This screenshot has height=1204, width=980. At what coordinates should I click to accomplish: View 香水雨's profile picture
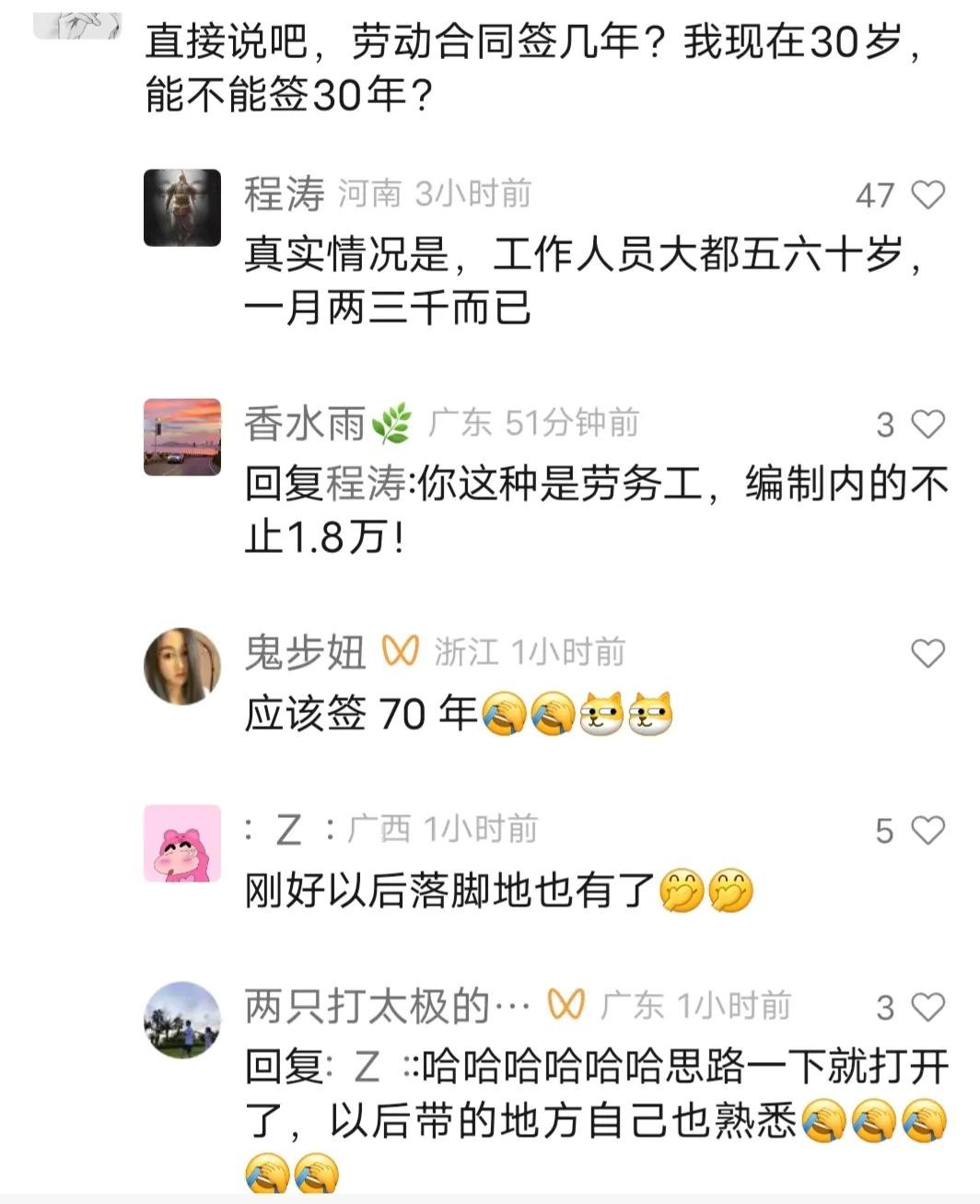182,437
